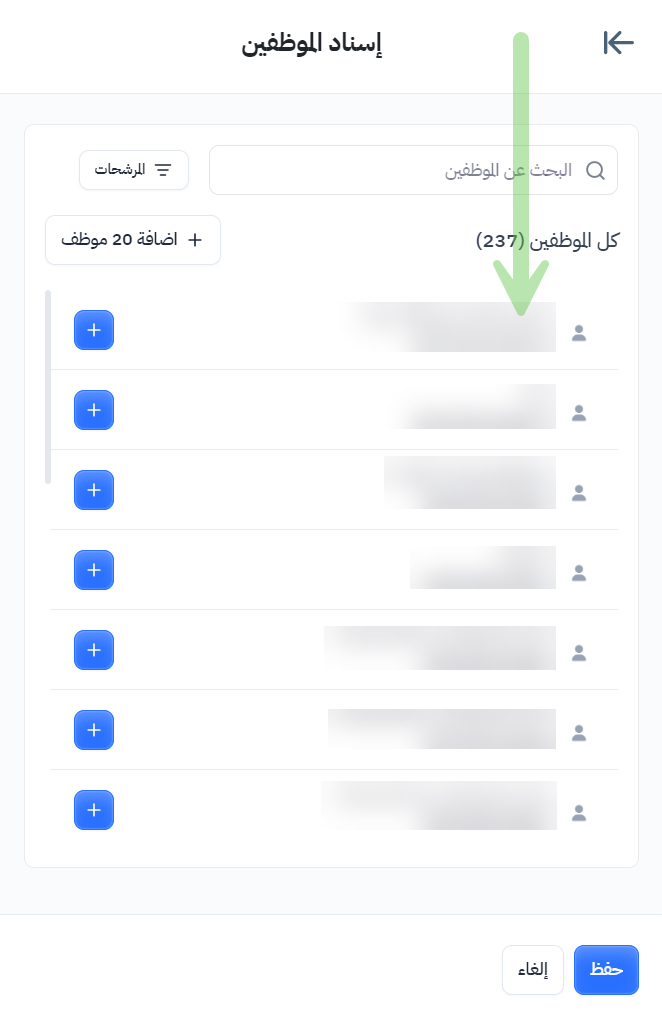Add the second employee in the list
This screenshot has width=662, height=1018.
point(94,410)
